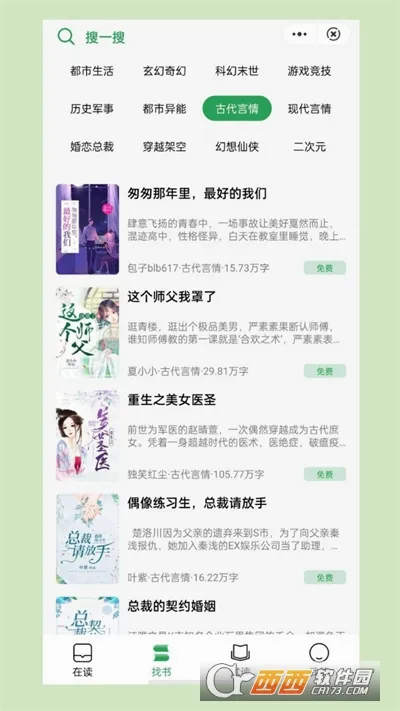The image size is (400, 711).
Task: Switch to 现代言情 category
Action: tap(309, 109)
